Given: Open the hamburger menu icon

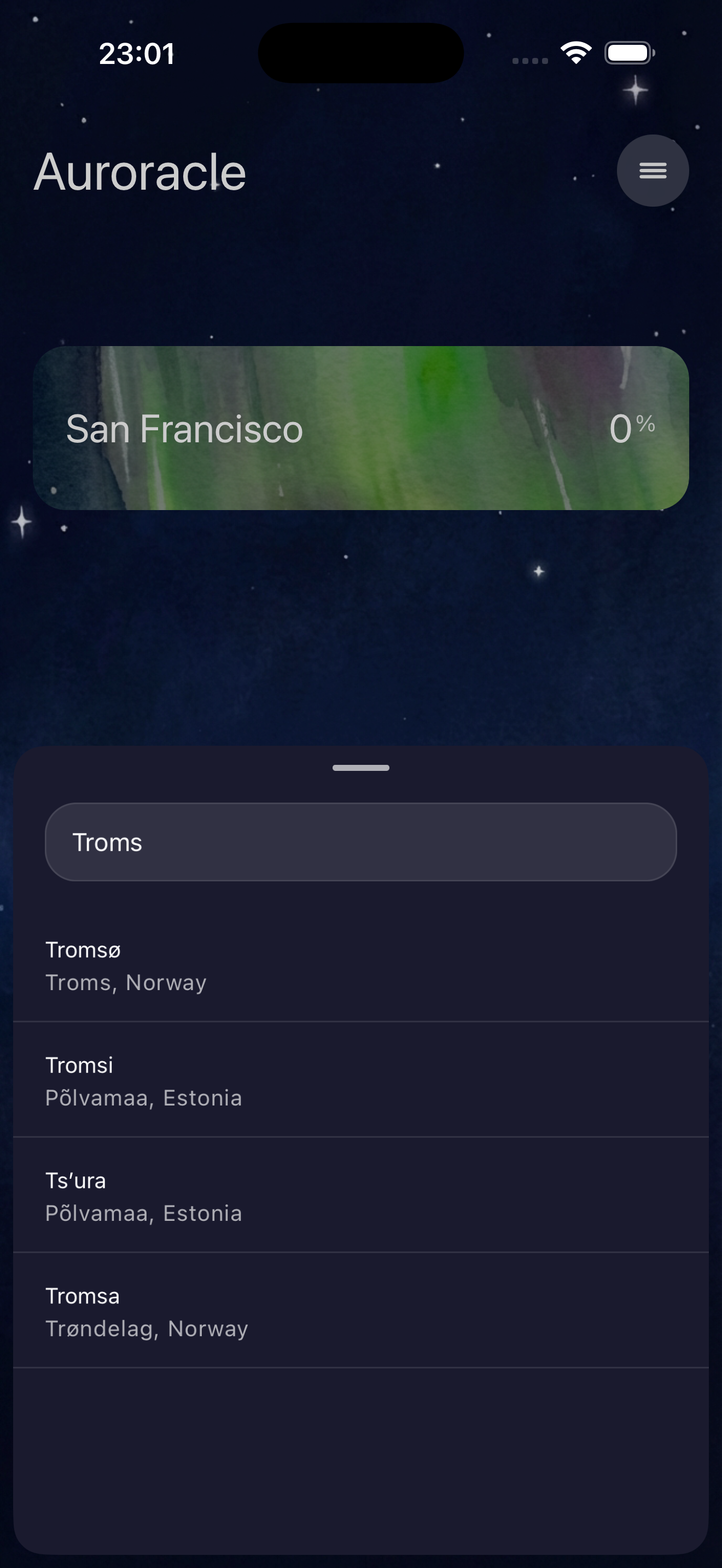Looking at the screenshot, I should pyautogui.click(x=653, y=171).
